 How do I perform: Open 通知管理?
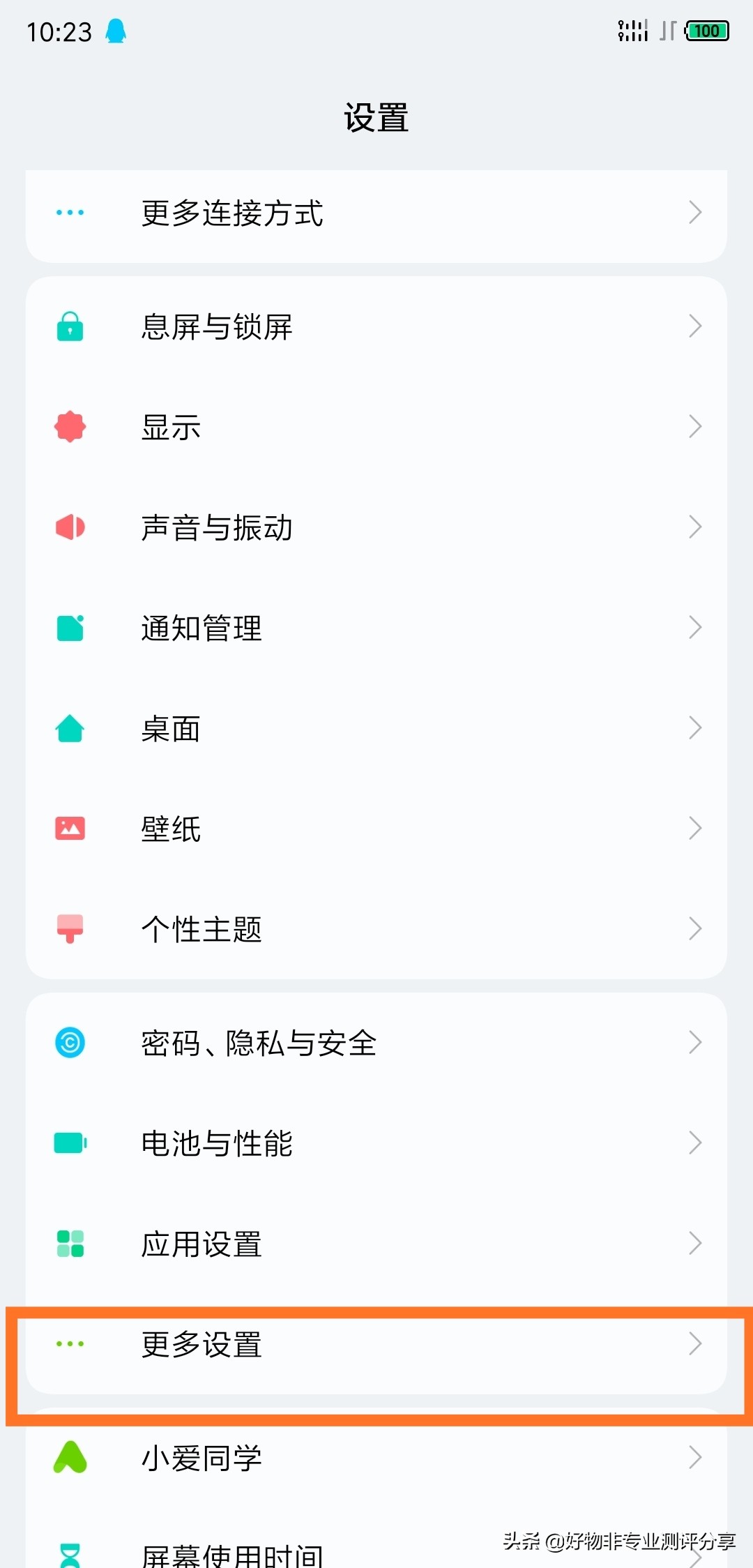pos(376,628)
